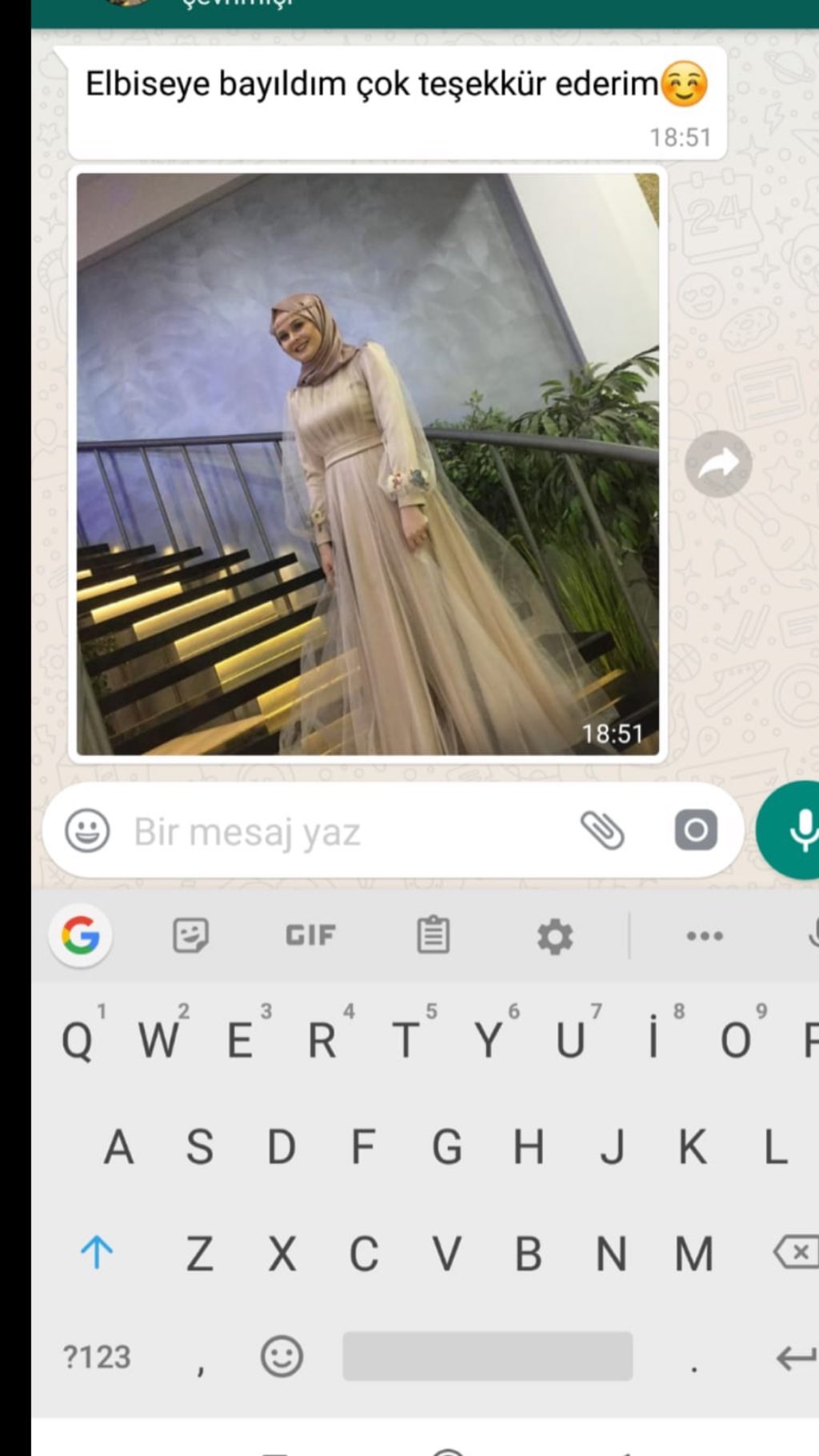
Task: Open Google search on the keyboard
Action: click(x=81, y=934)
